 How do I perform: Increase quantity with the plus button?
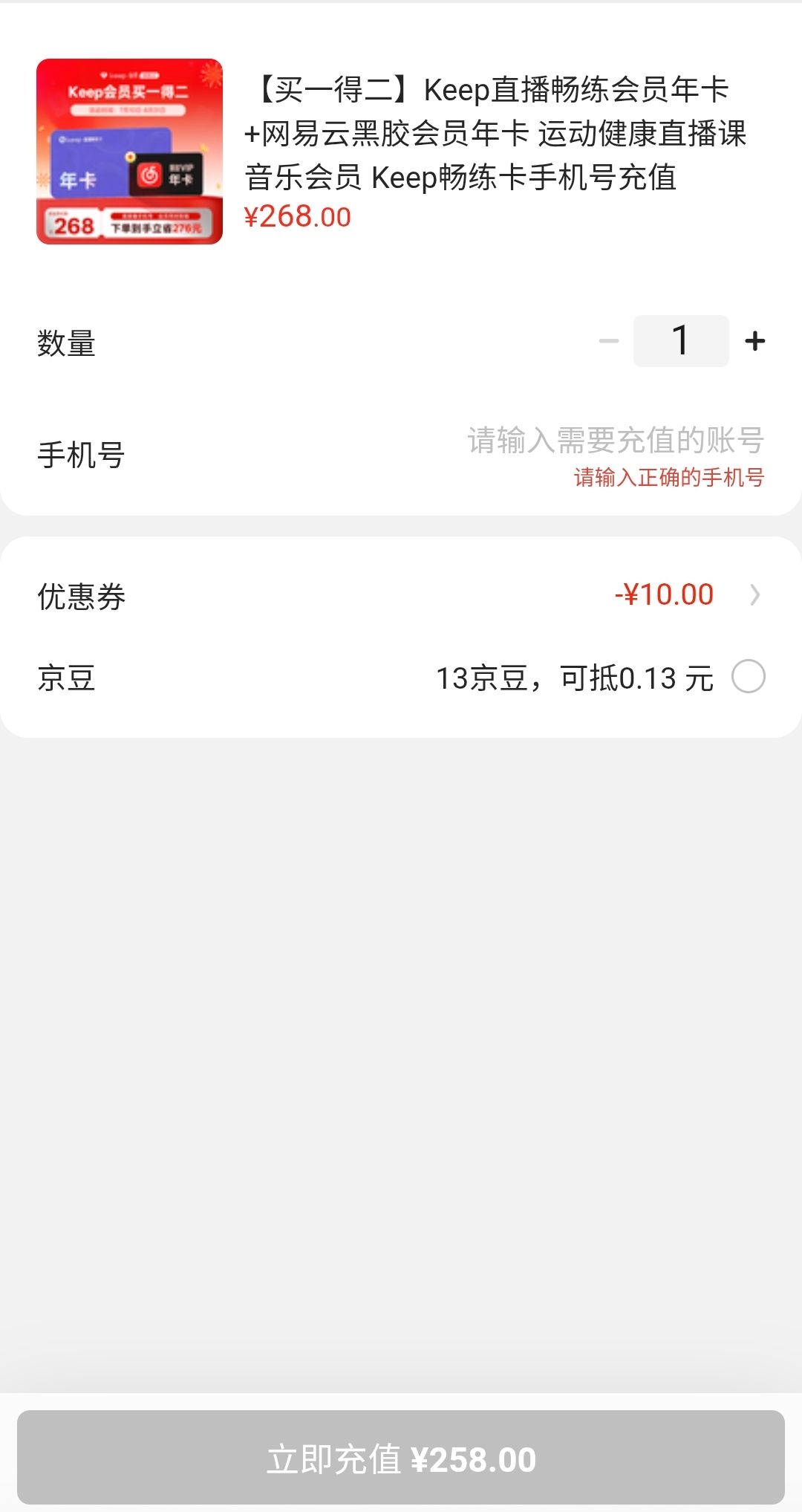754,341
